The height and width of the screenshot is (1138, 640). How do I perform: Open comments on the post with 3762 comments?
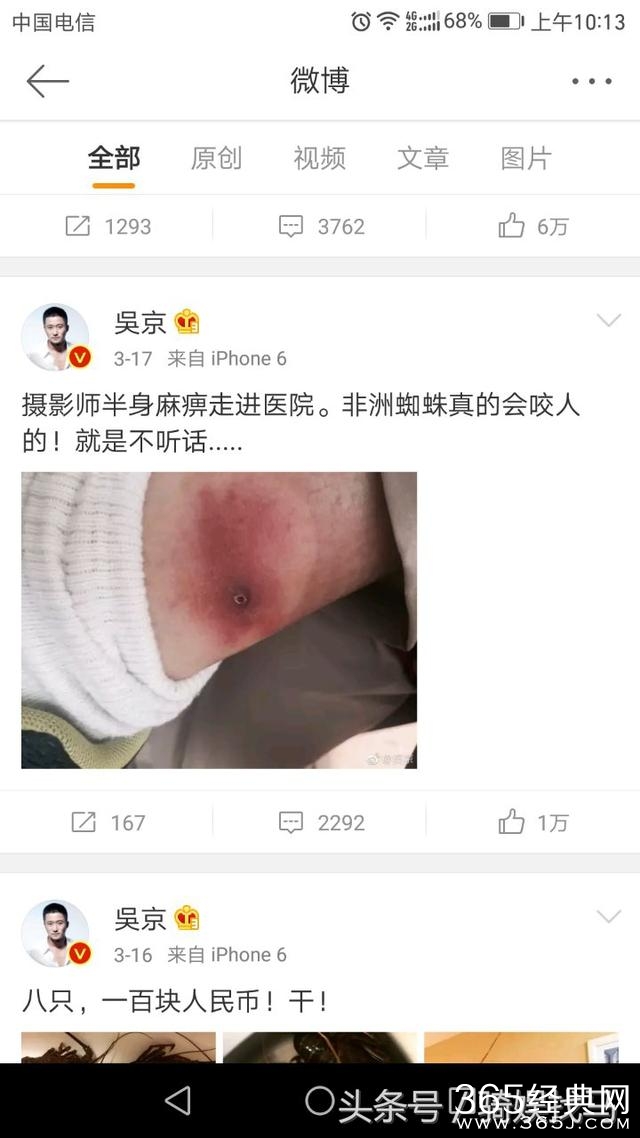321,226
